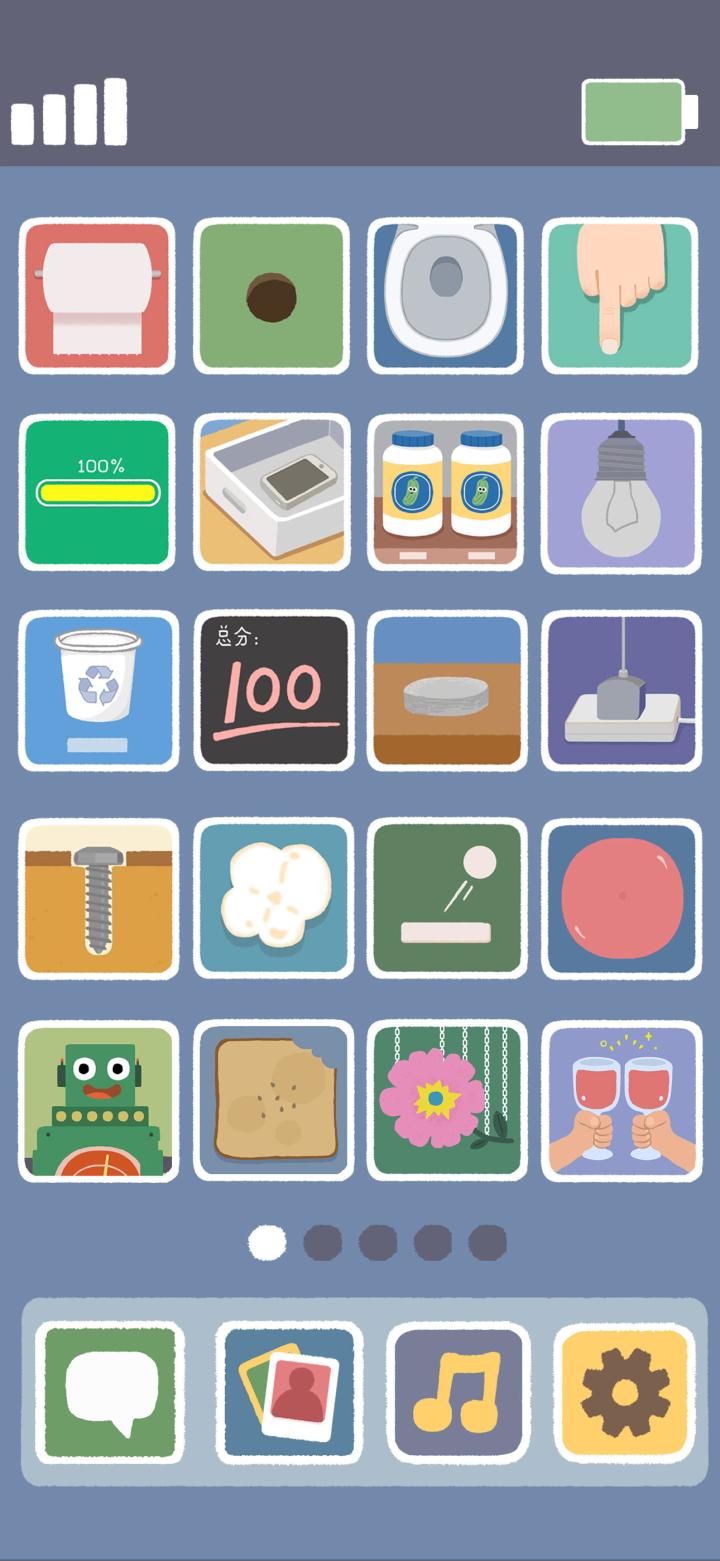Open the green robot app
The width and height of the screenshot is (720, 1561).
tap(97, 1100)
